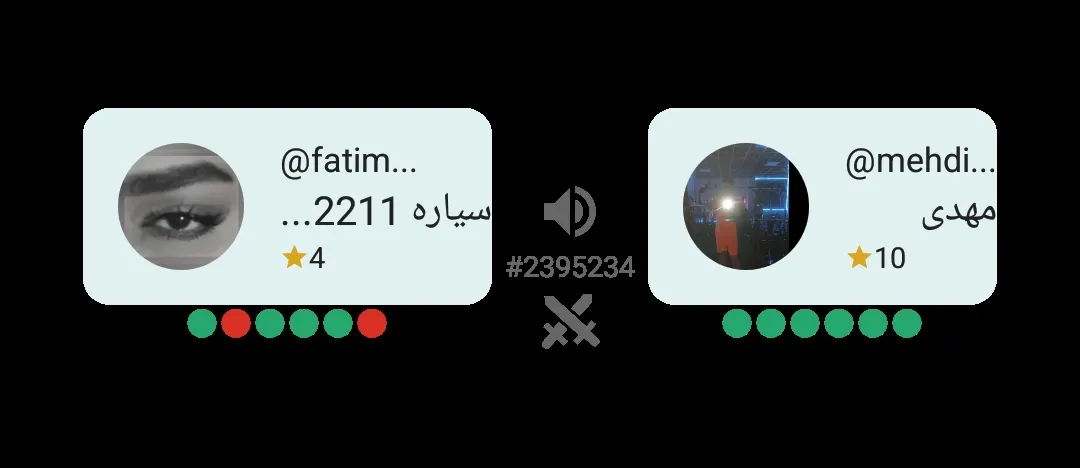The image size is (1080, 468).
Task: Tap the crossed swords duel icon
Action: (x=571, y=321)
